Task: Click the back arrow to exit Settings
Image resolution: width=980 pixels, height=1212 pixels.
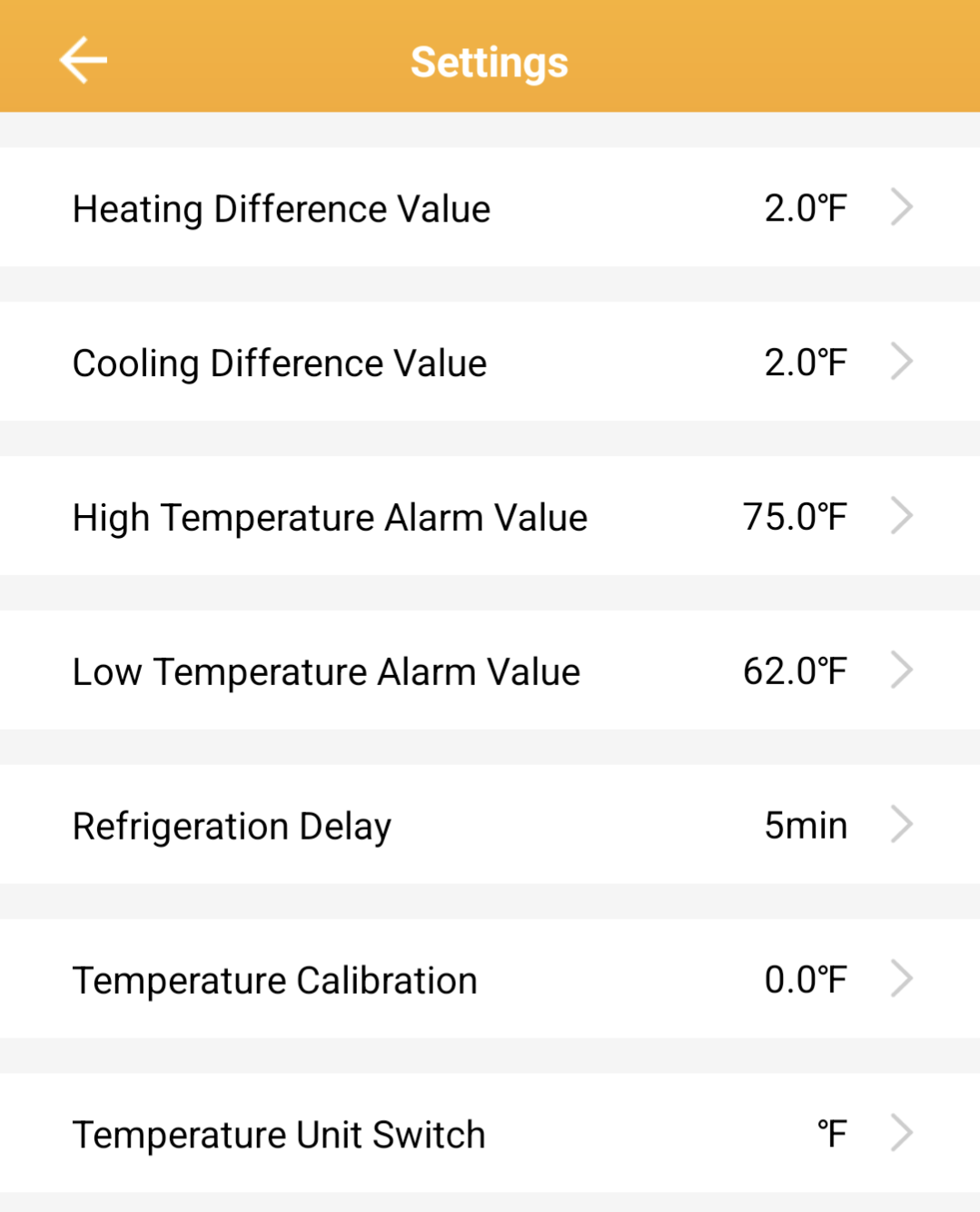Action: coord(82,59)
